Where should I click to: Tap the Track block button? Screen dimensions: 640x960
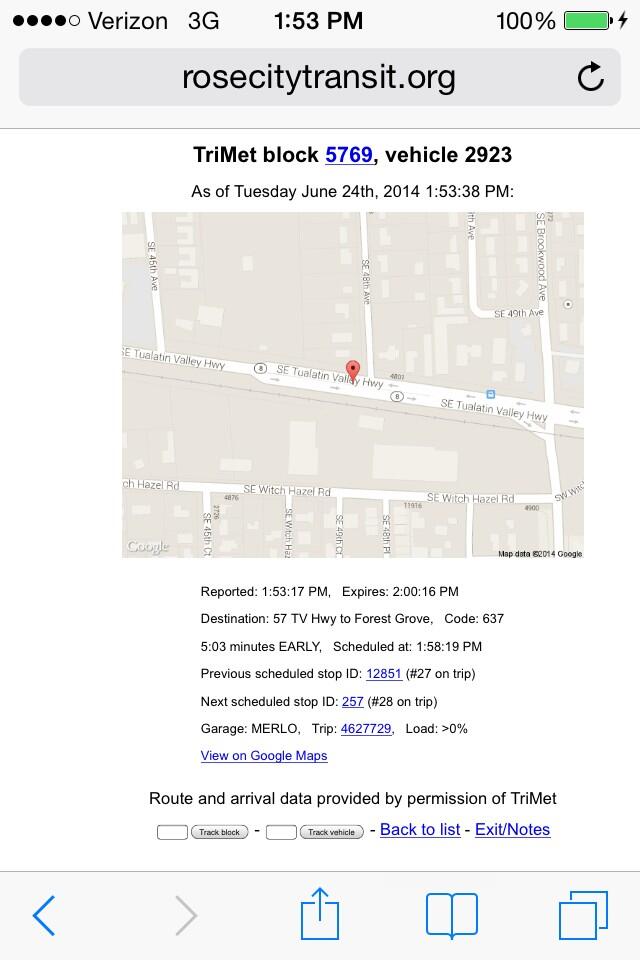click(219, 832)
